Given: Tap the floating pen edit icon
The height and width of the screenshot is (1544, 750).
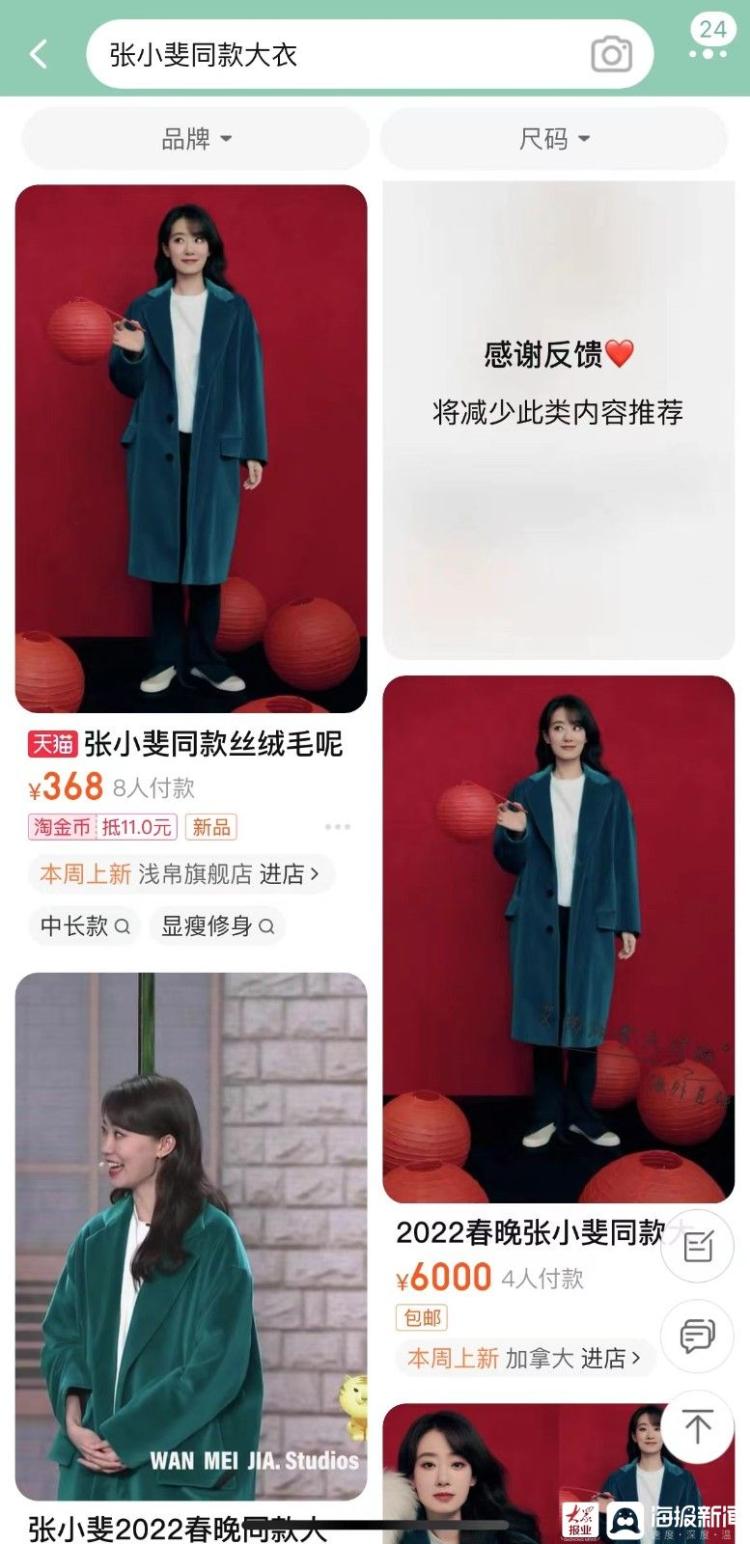Looking at the screenshot, I should coord(696,1245).
